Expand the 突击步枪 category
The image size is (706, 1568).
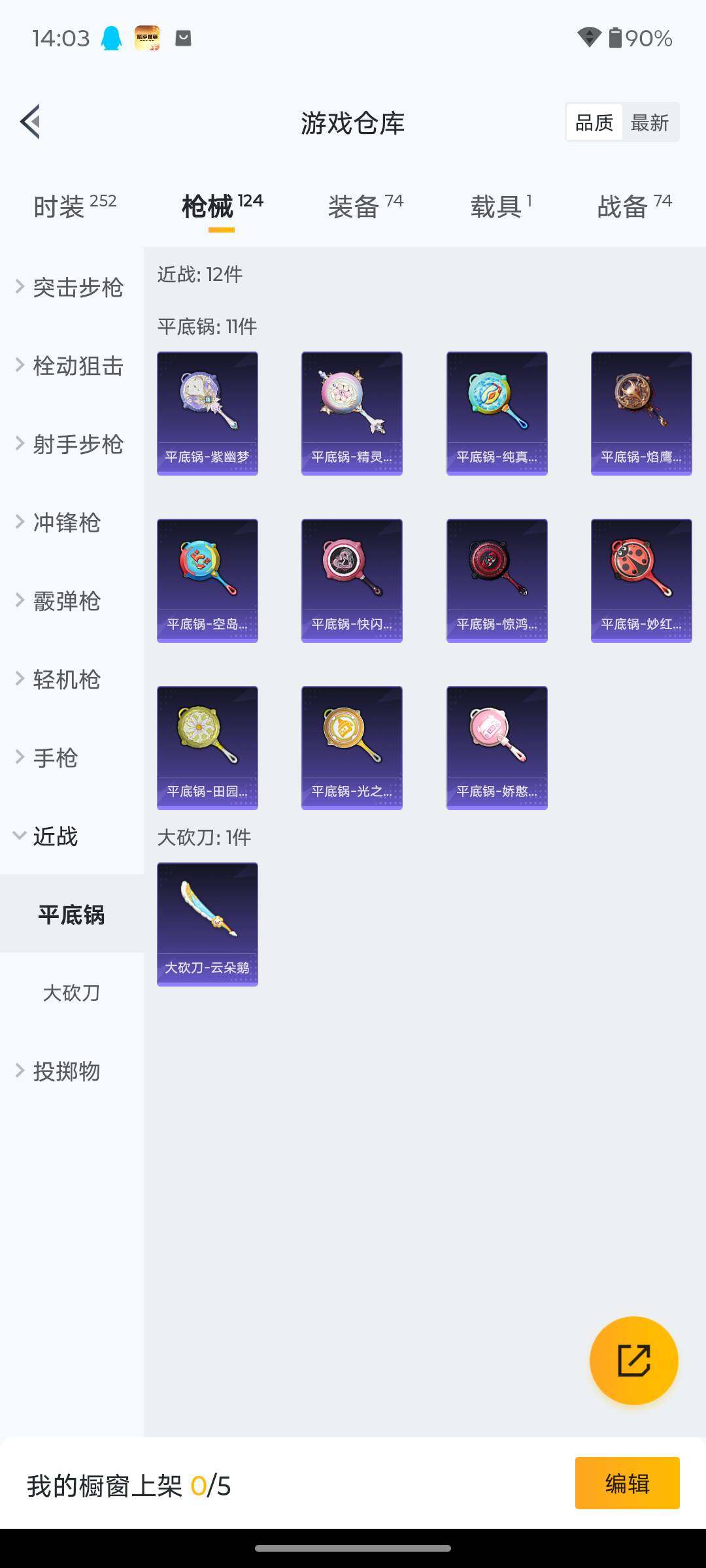72,287
